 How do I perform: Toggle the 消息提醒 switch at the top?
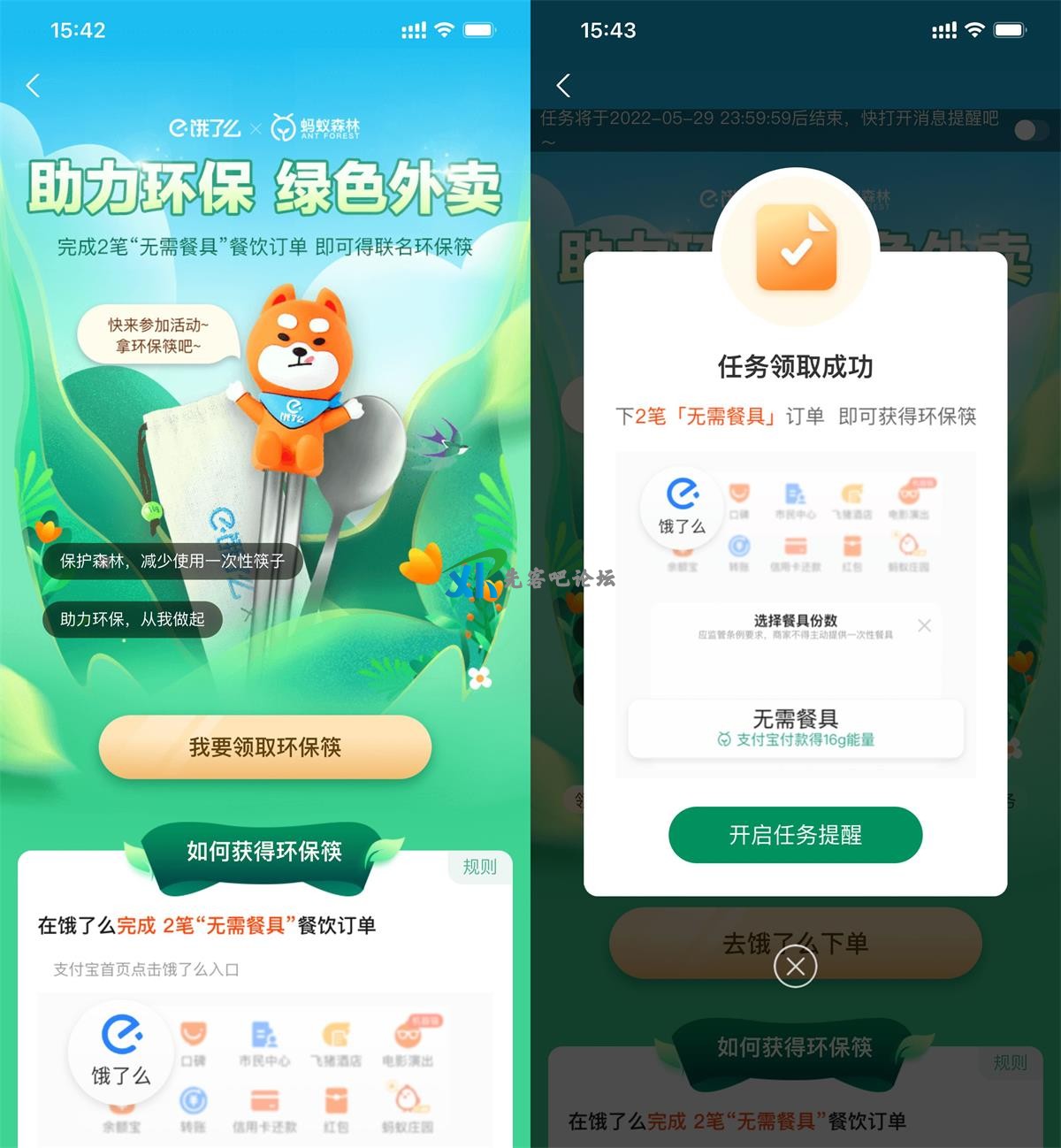1030,130
